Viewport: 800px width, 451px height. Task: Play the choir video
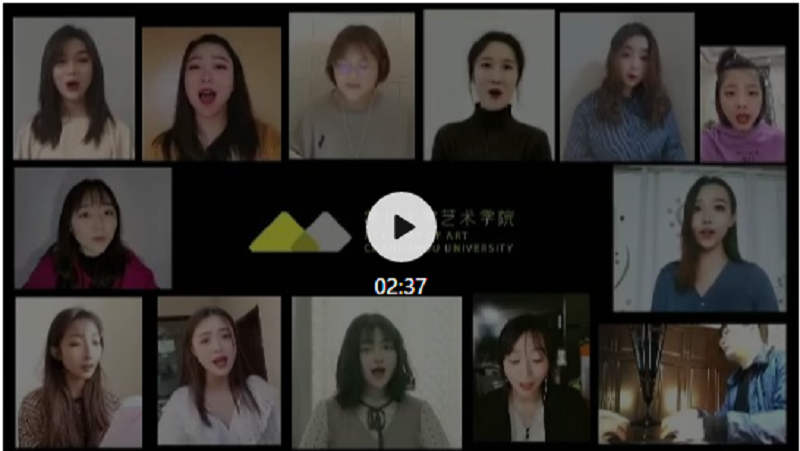point(401,227)
